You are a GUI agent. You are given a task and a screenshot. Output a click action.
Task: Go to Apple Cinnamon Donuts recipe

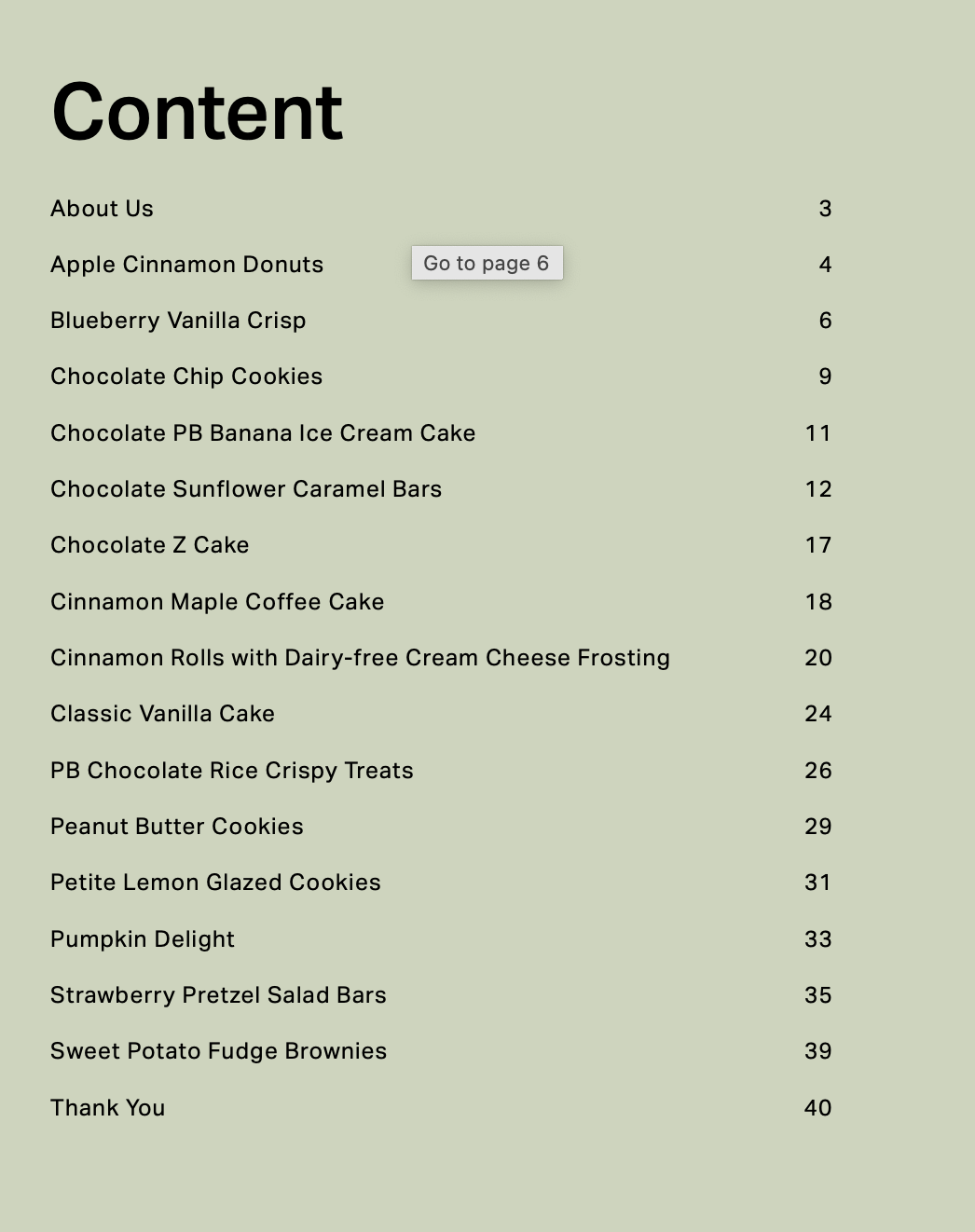tap(186, 265)
